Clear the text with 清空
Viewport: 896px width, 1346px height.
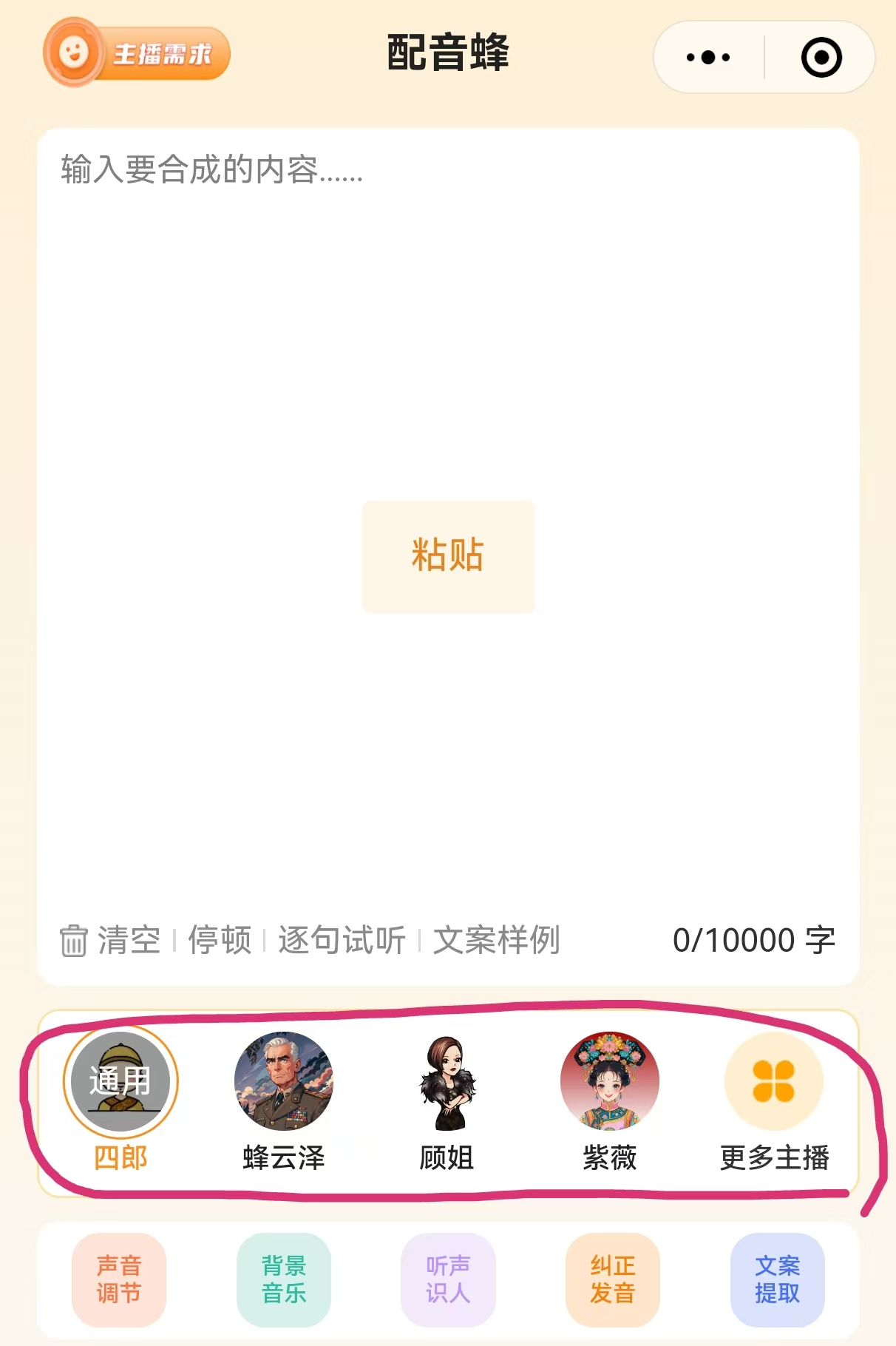point(112,940)
